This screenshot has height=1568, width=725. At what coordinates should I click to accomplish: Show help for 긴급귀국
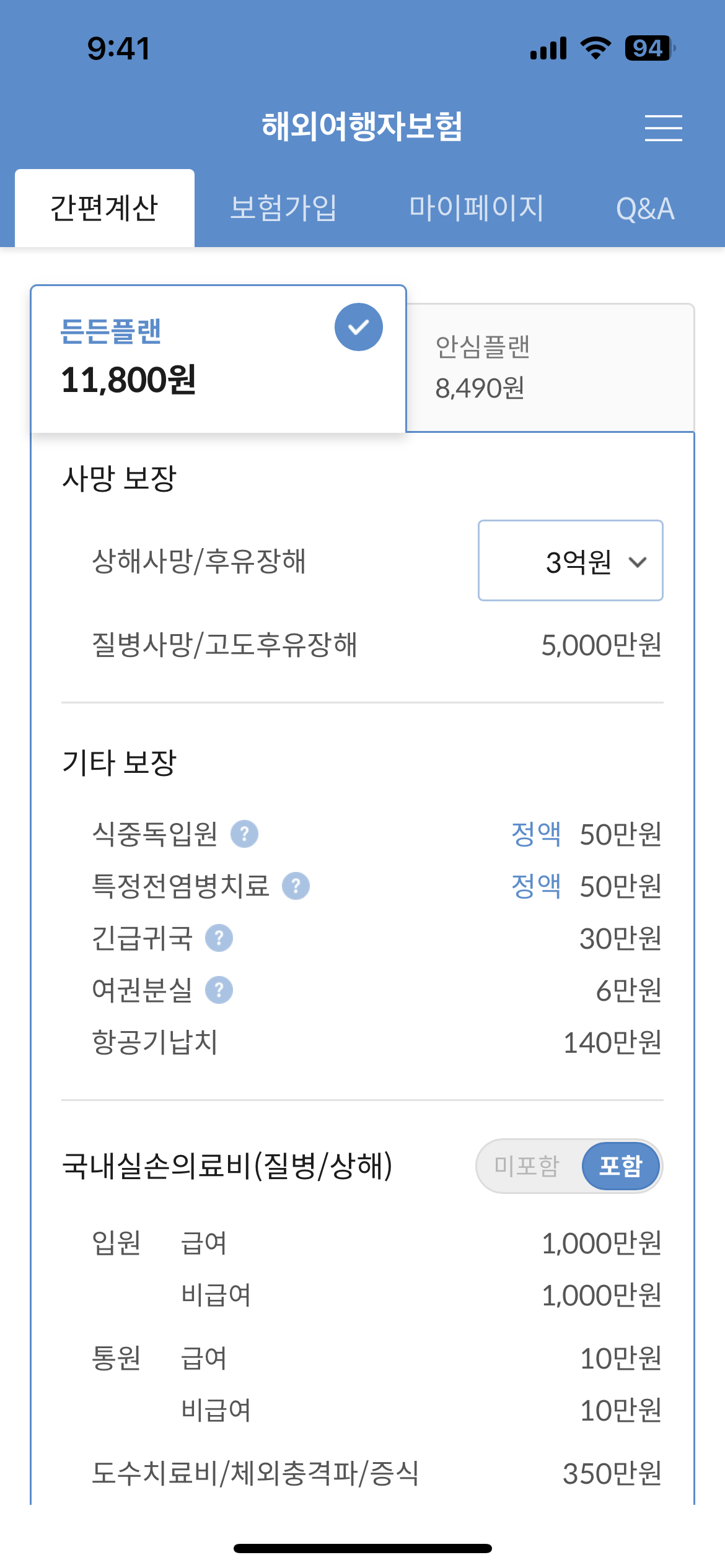pyautogui.click(x=219, y=938)
